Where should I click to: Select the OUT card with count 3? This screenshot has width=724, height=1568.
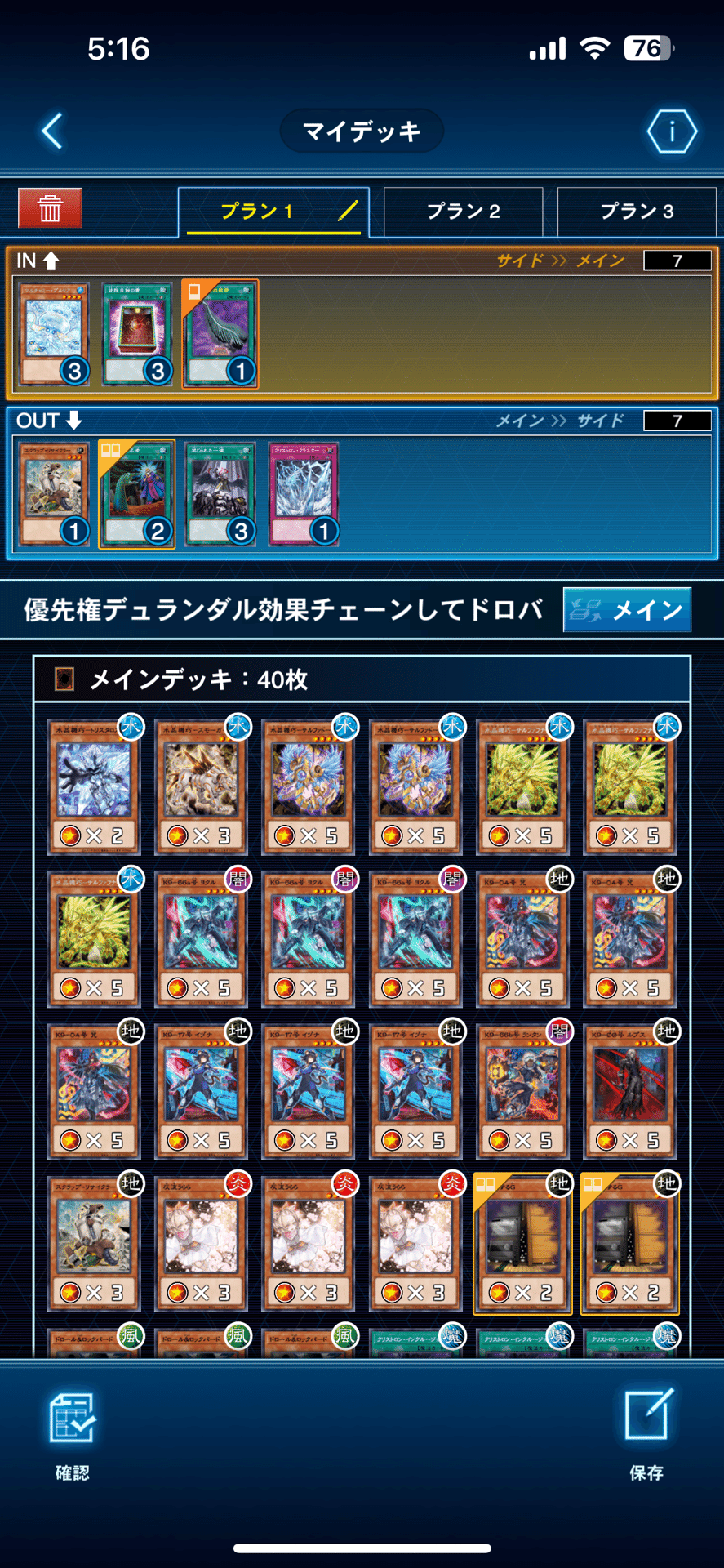[220, 493]
